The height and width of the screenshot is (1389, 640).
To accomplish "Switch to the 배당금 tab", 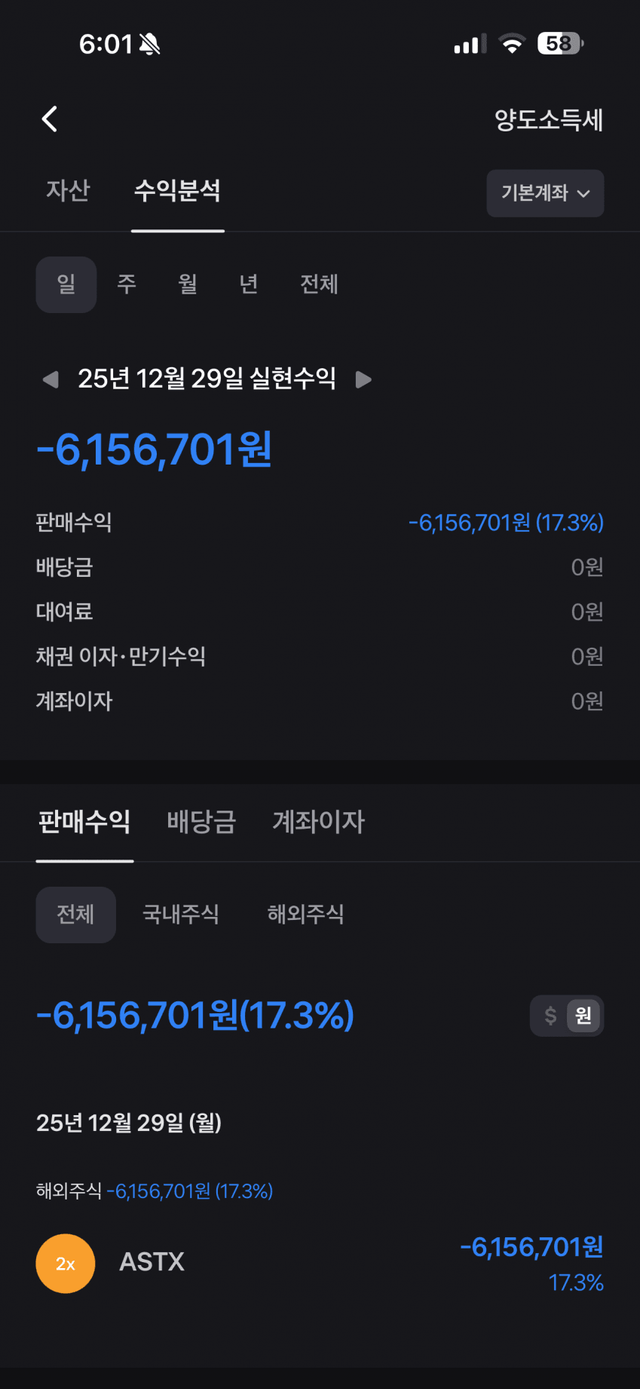I will (201, 822).
